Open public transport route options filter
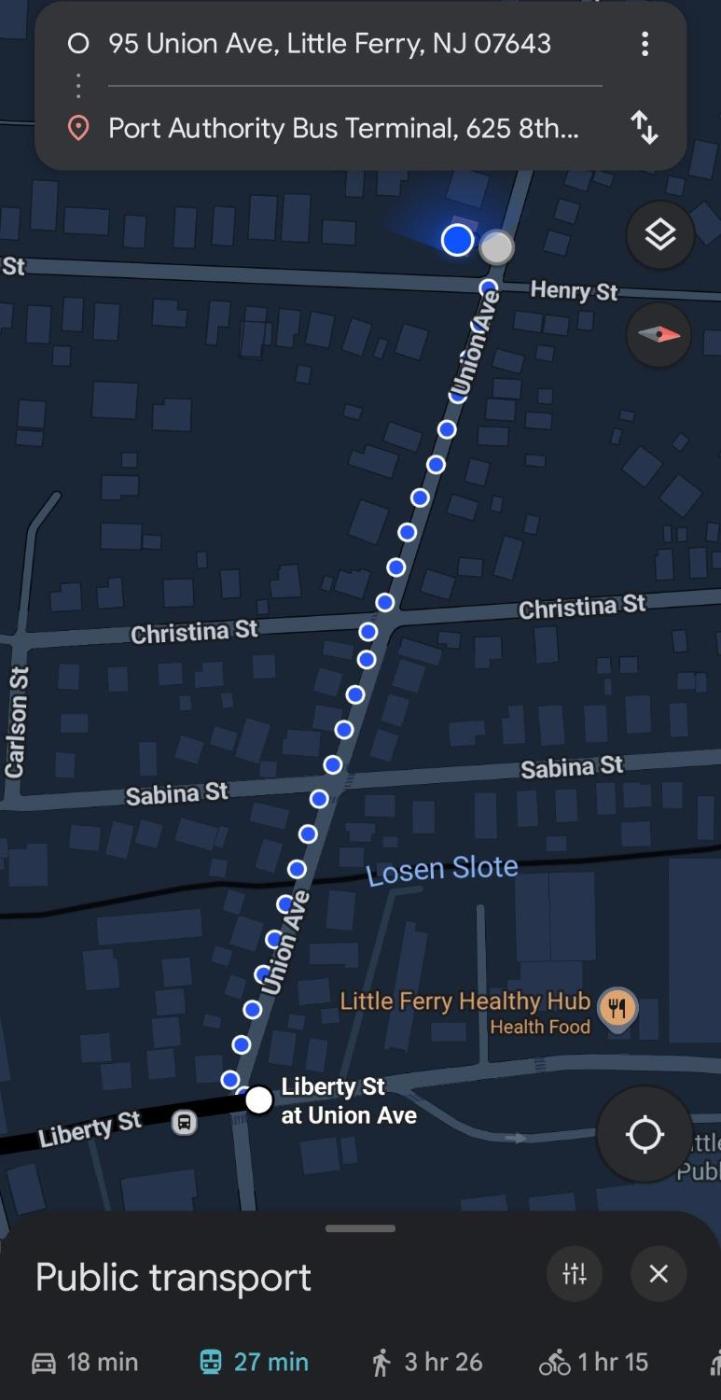This screenshot has width=721, height=1400. pyautogui.click(x=575, y=1273)
